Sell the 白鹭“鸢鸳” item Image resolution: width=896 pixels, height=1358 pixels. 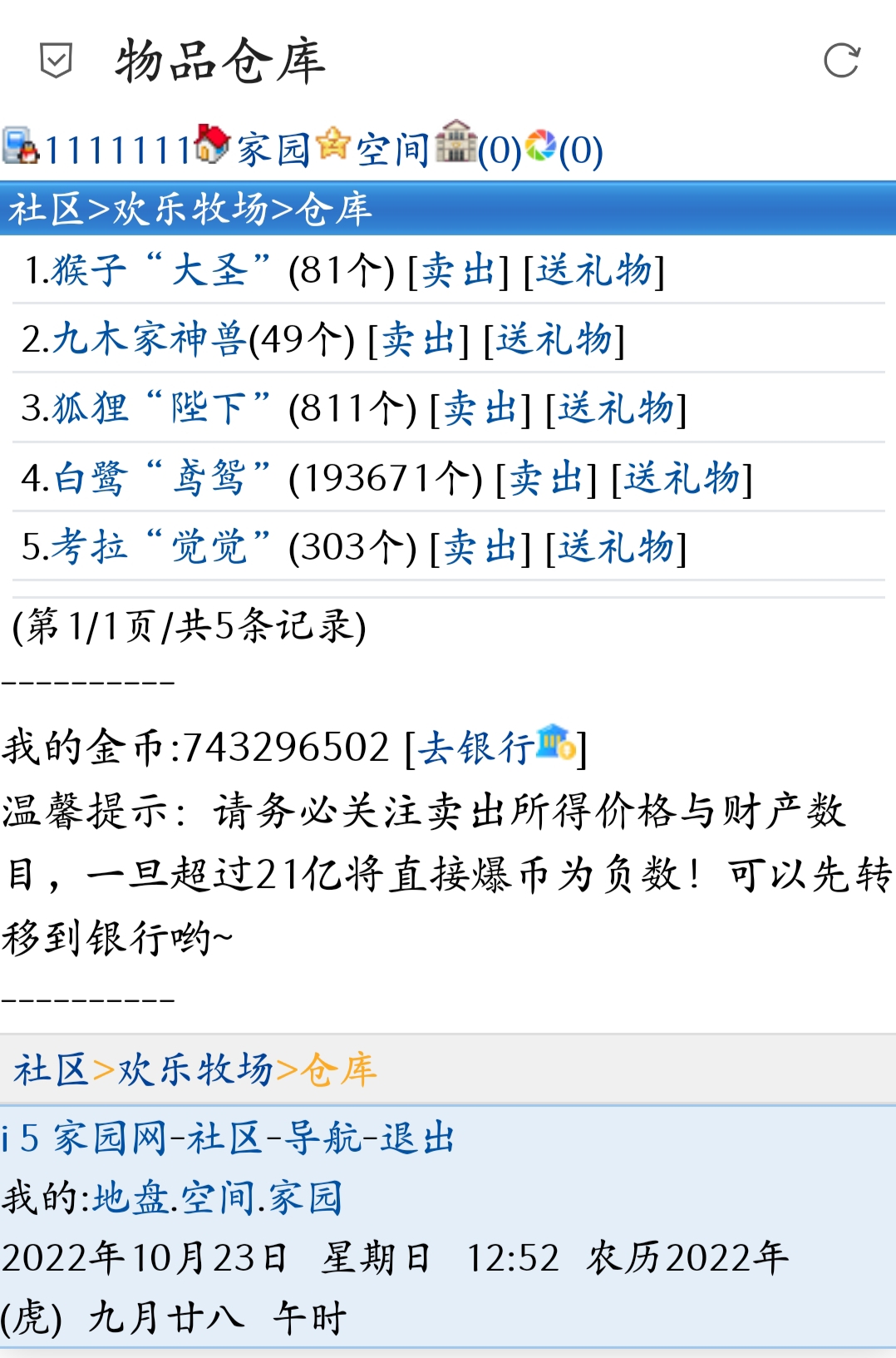(x=546, y=479)
